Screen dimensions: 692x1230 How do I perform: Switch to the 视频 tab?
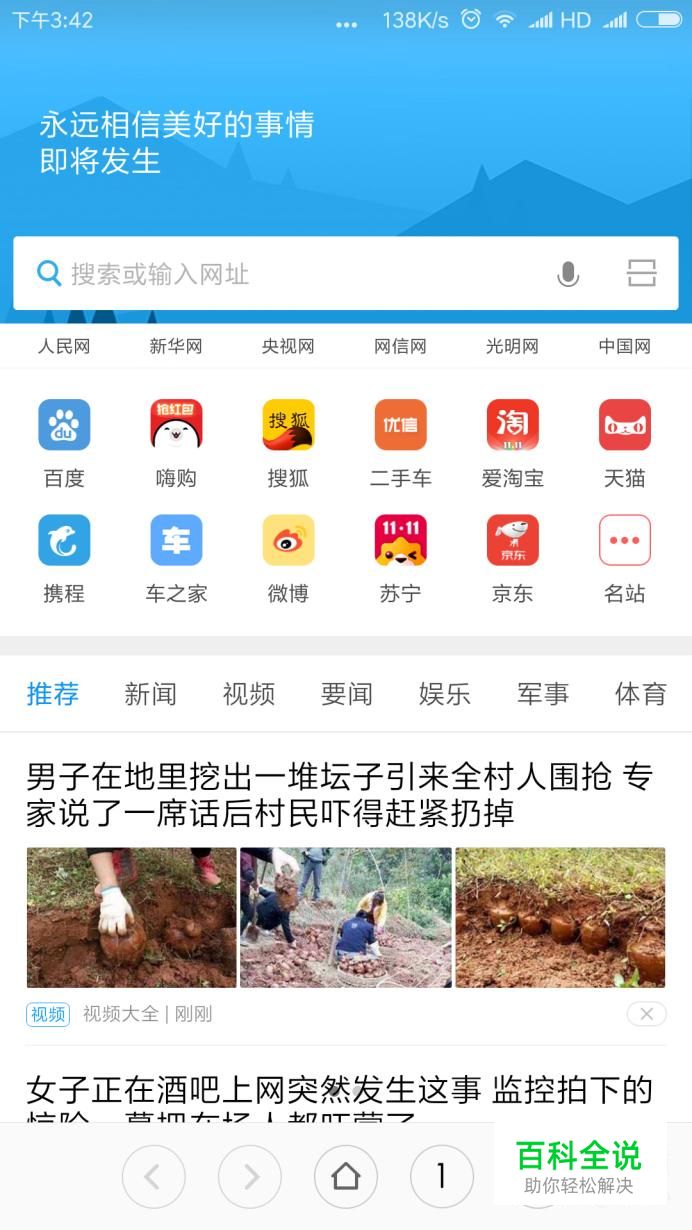point(248,694)
